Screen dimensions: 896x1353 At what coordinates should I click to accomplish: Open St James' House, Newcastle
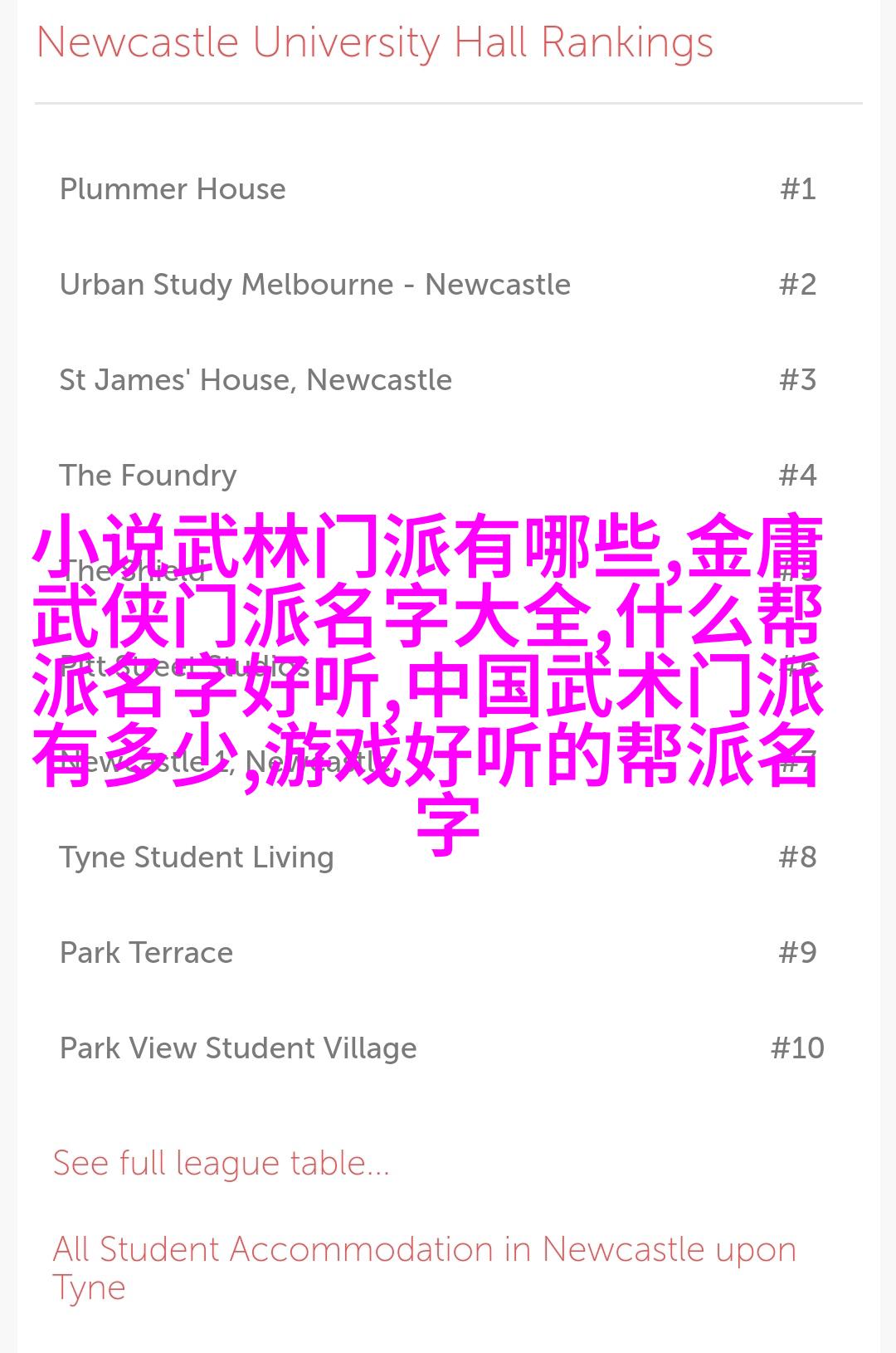click(256, 380)
